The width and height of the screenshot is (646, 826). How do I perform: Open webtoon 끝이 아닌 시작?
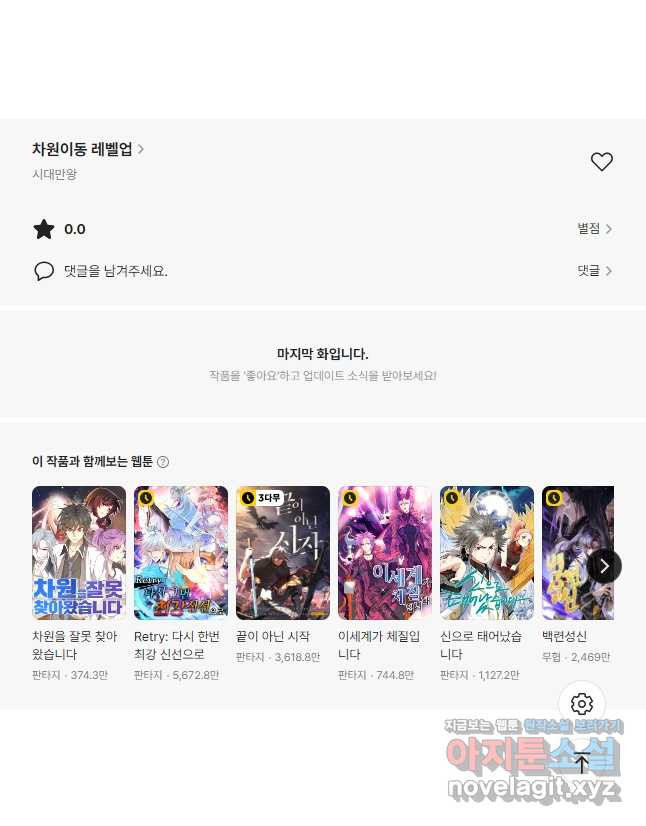pos(283,553)
